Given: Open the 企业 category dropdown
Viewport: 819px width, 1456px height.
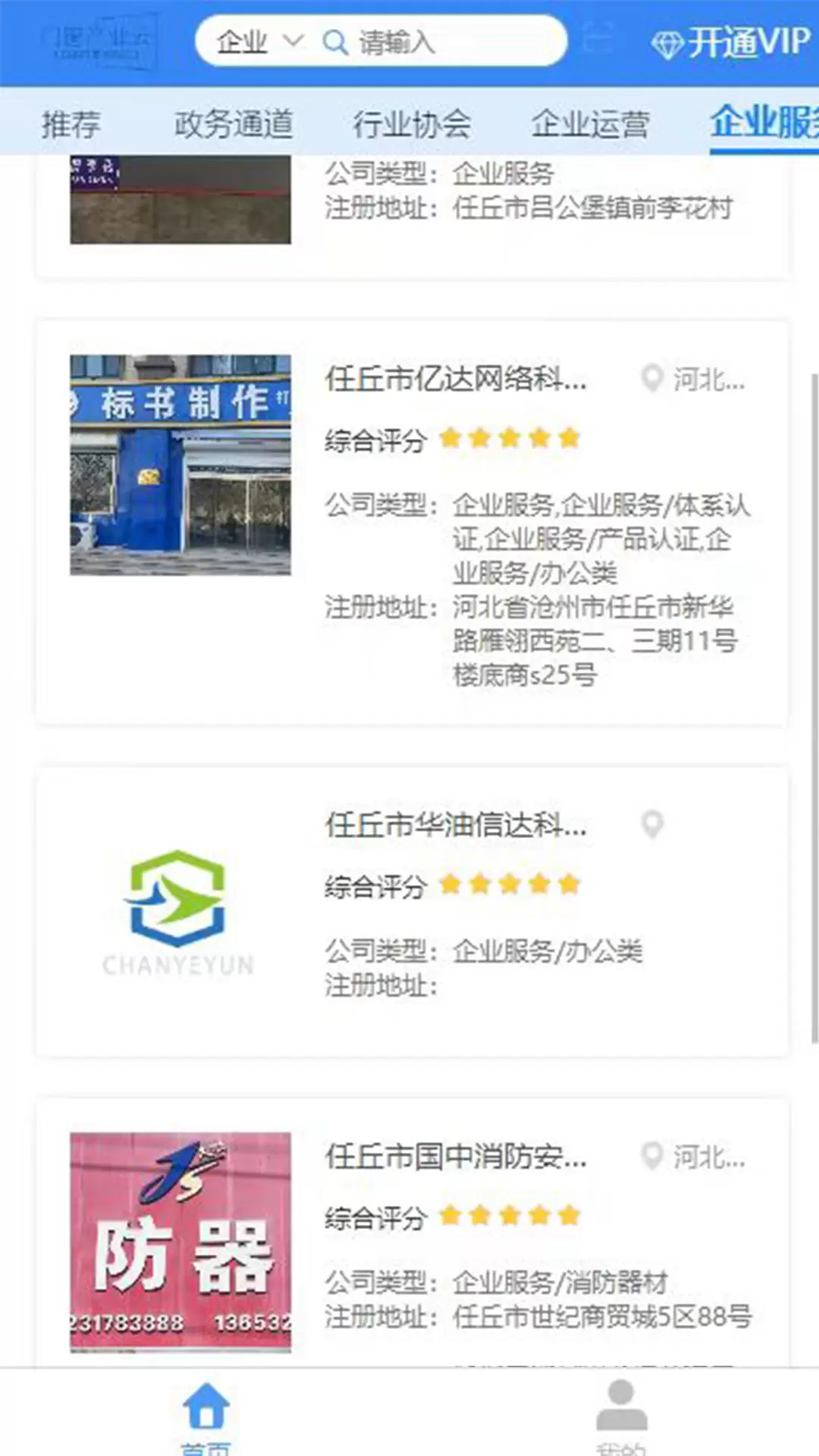Looking at the screenshot, I should pos(259,42).
